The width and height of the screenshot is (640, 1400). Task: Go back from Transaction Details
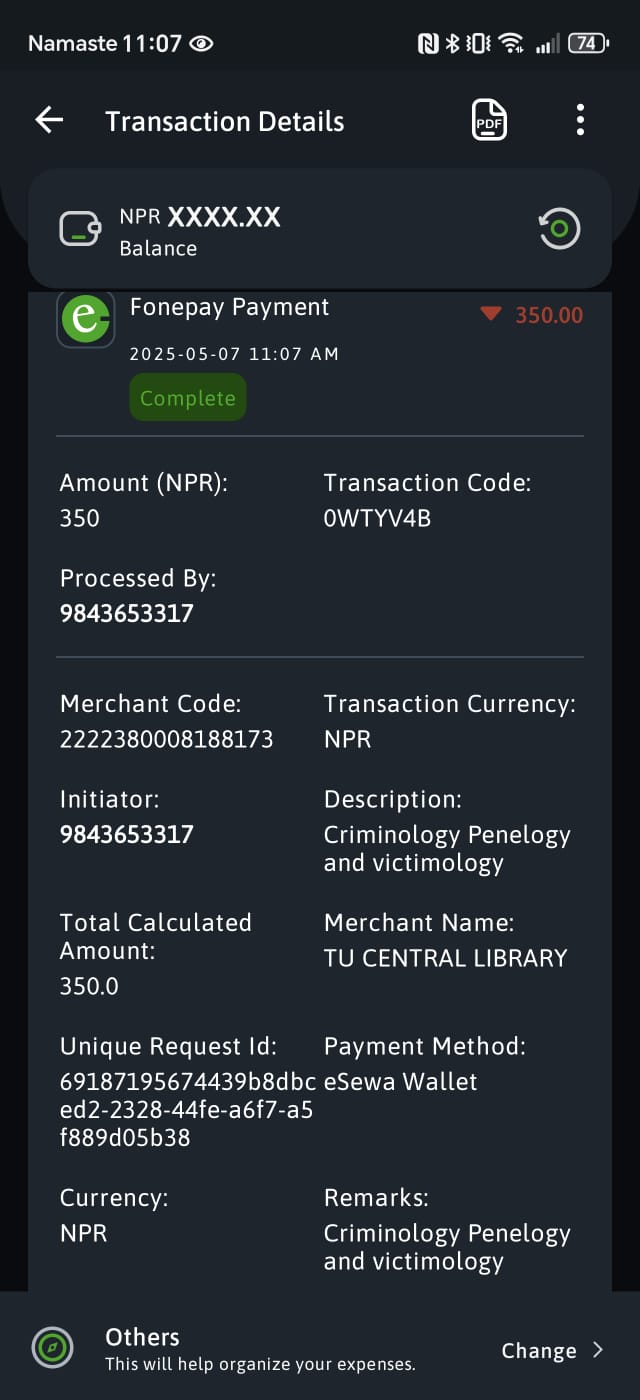pyautogui.click(x=49, y=121)
